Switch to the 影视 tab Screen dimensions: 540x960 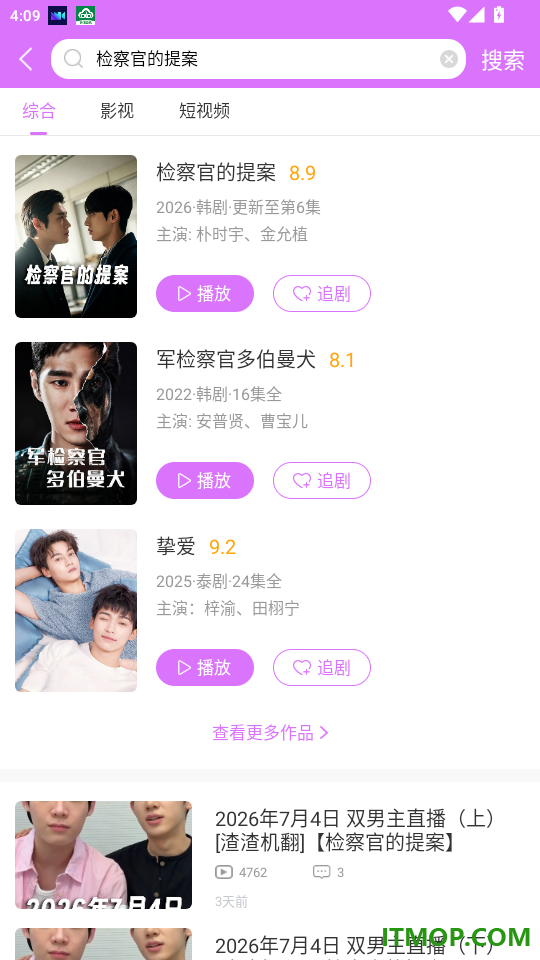tap(117, 111)
